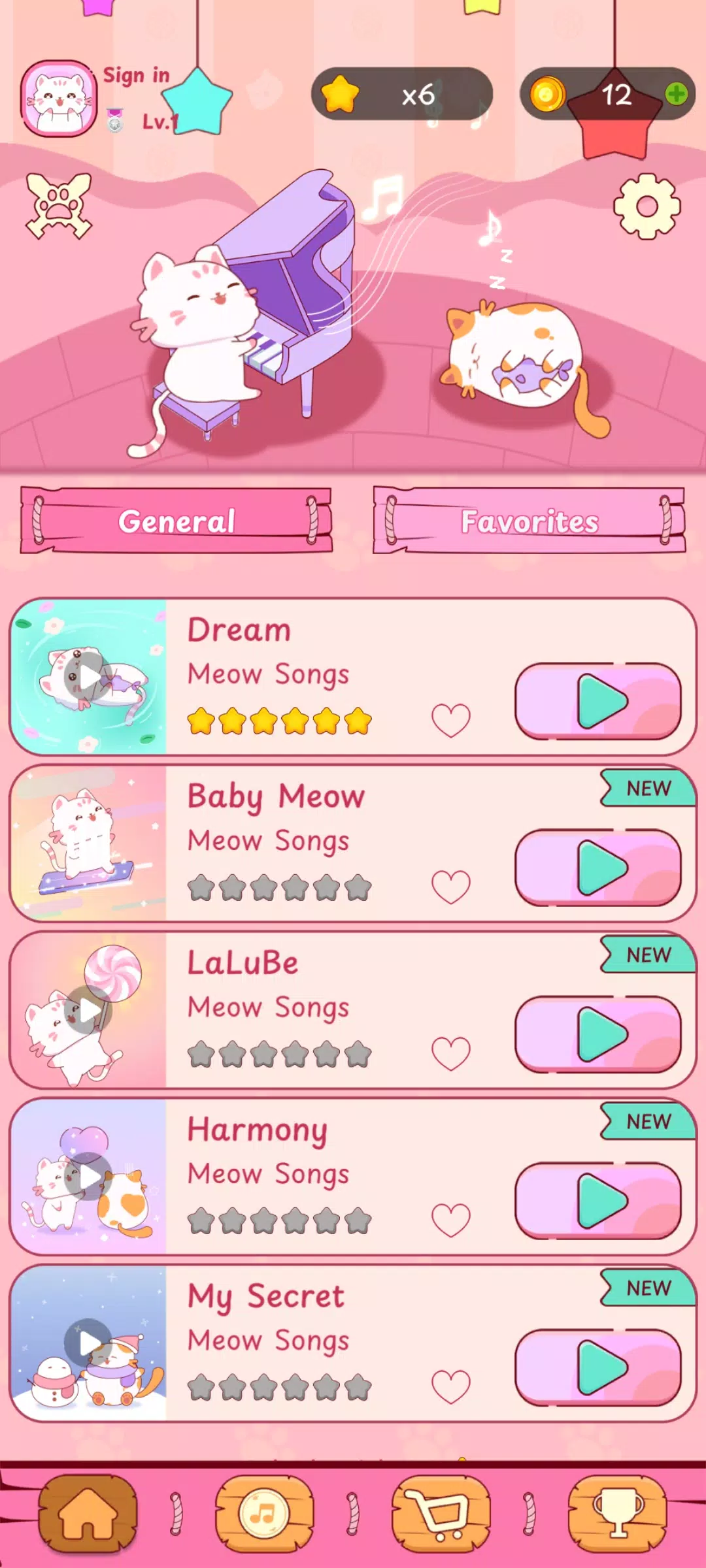This screenshot has height=1568, width=706.
Task: Preview the Dream song thumbnail
Action: pos(88,677)
